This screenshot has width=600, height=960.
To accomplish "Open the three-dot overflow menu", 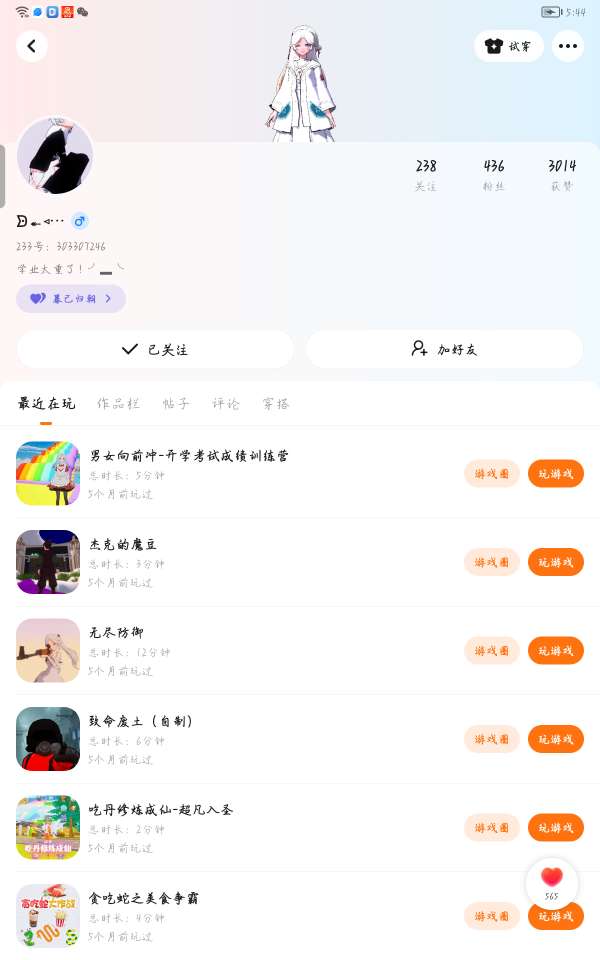I will coord(568,46).
